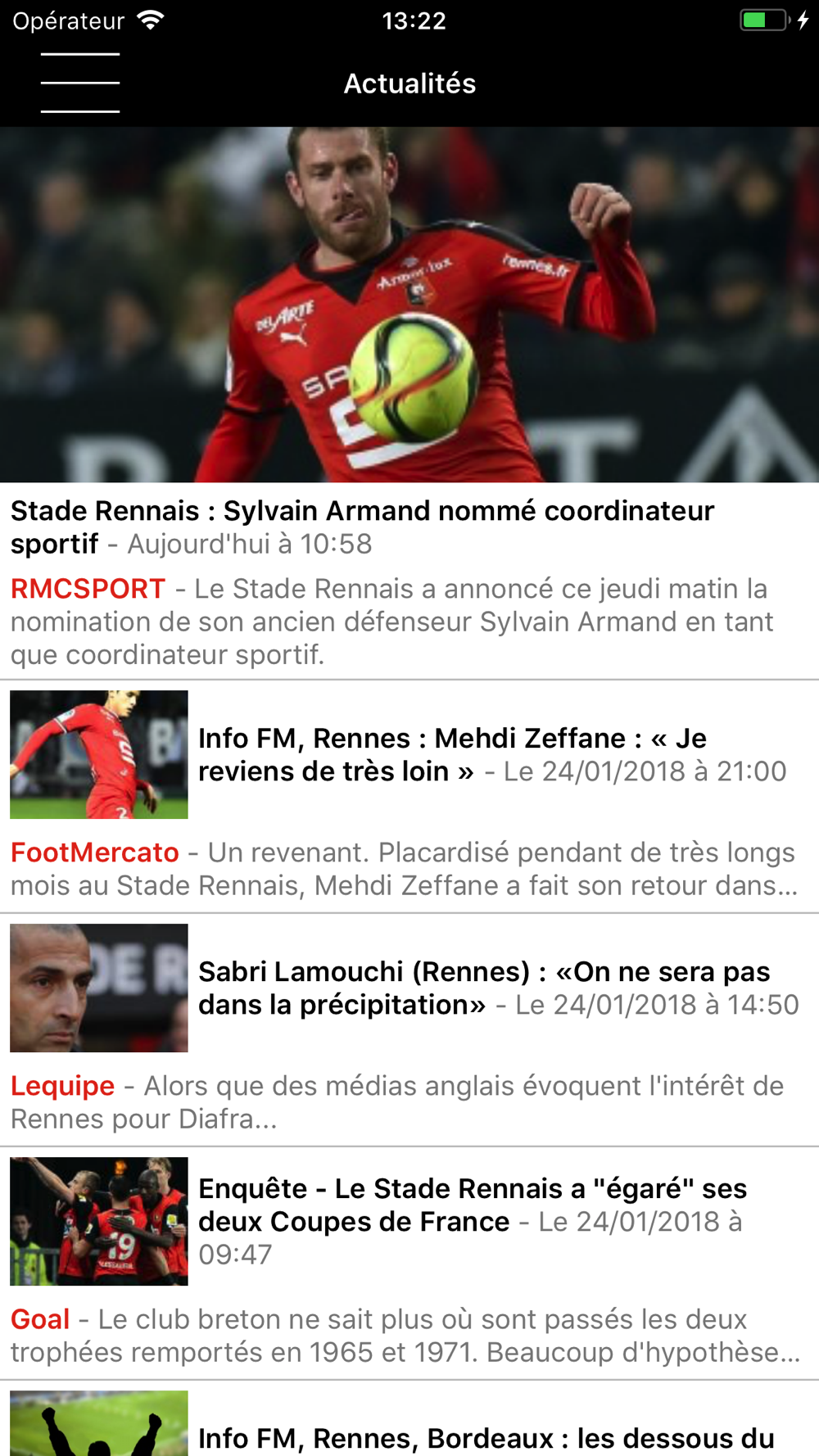This screenshot has width=819, height=1456.
Task: View the Enquête Coupes de France article
Action: (x=409, y=1263)
